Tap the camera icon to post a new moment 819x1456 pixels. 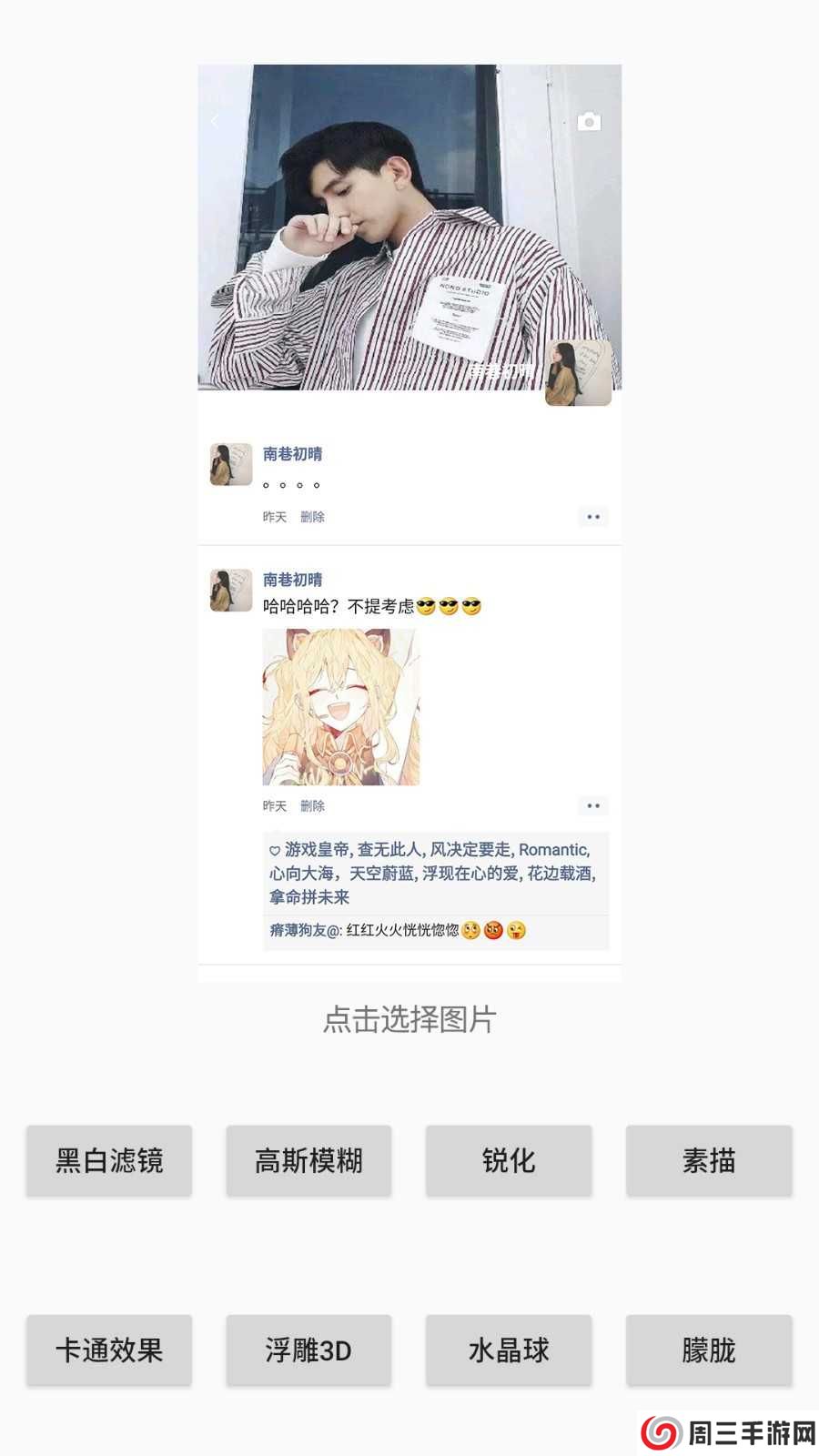click(x=591, y=120)
